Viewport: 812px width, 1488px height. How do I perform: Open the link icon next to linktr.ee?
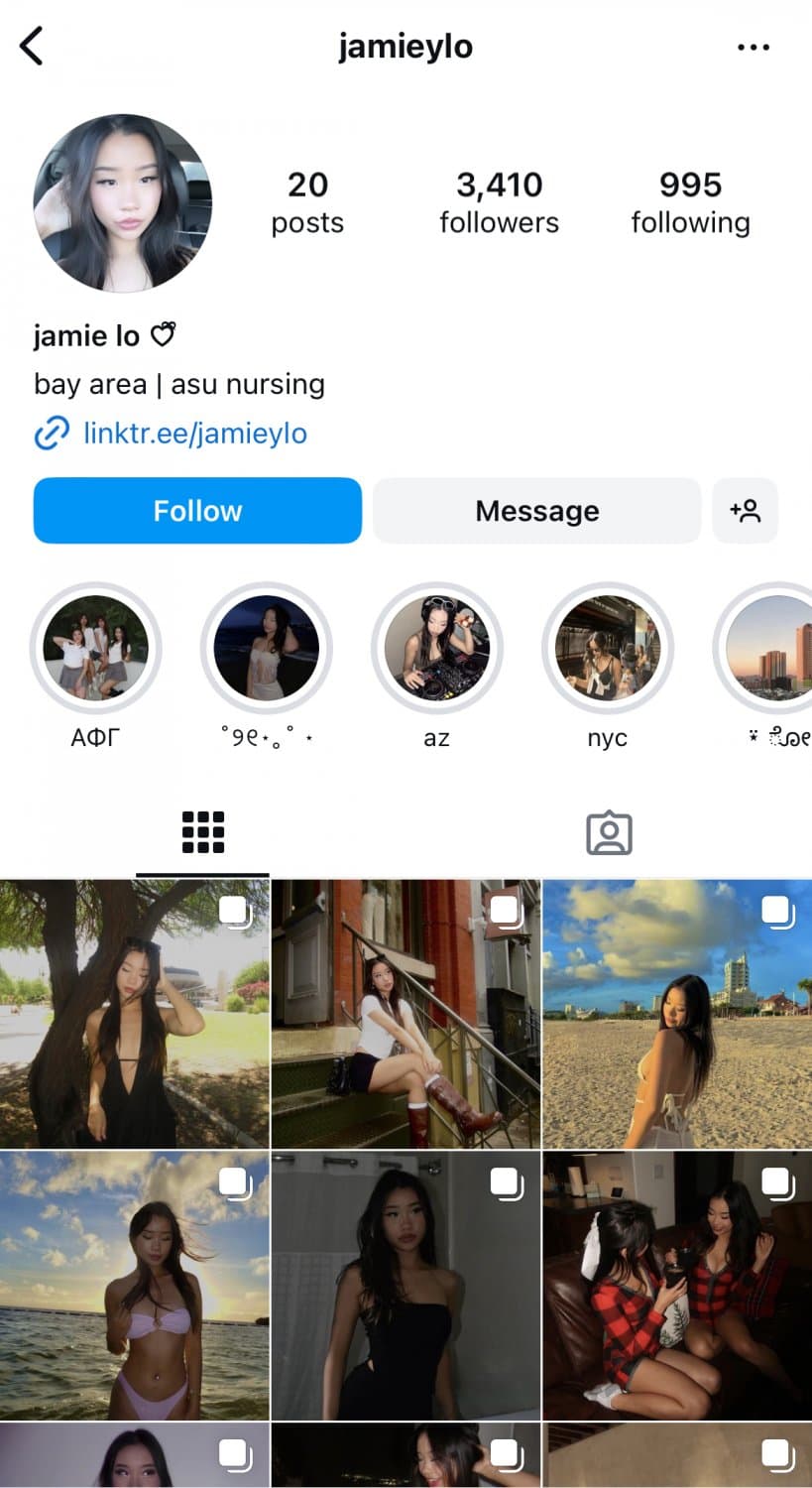point(52,434)
